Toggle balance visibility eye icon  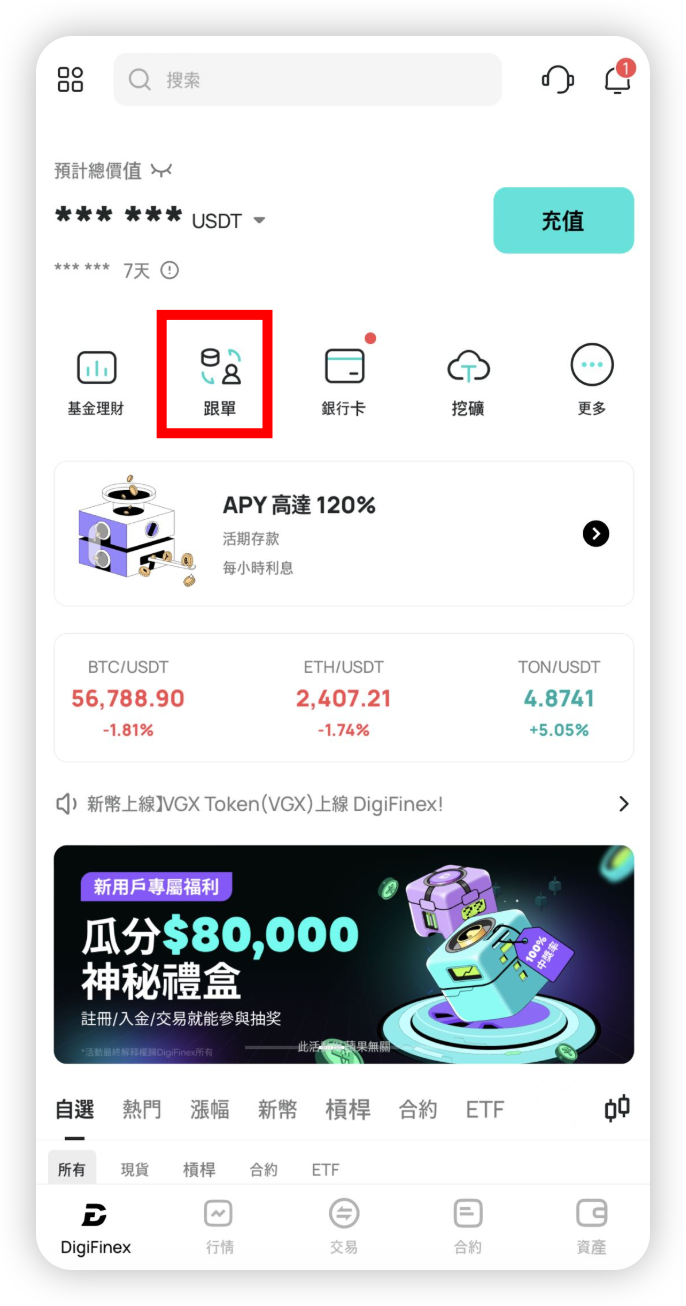[x=161, y=171]
